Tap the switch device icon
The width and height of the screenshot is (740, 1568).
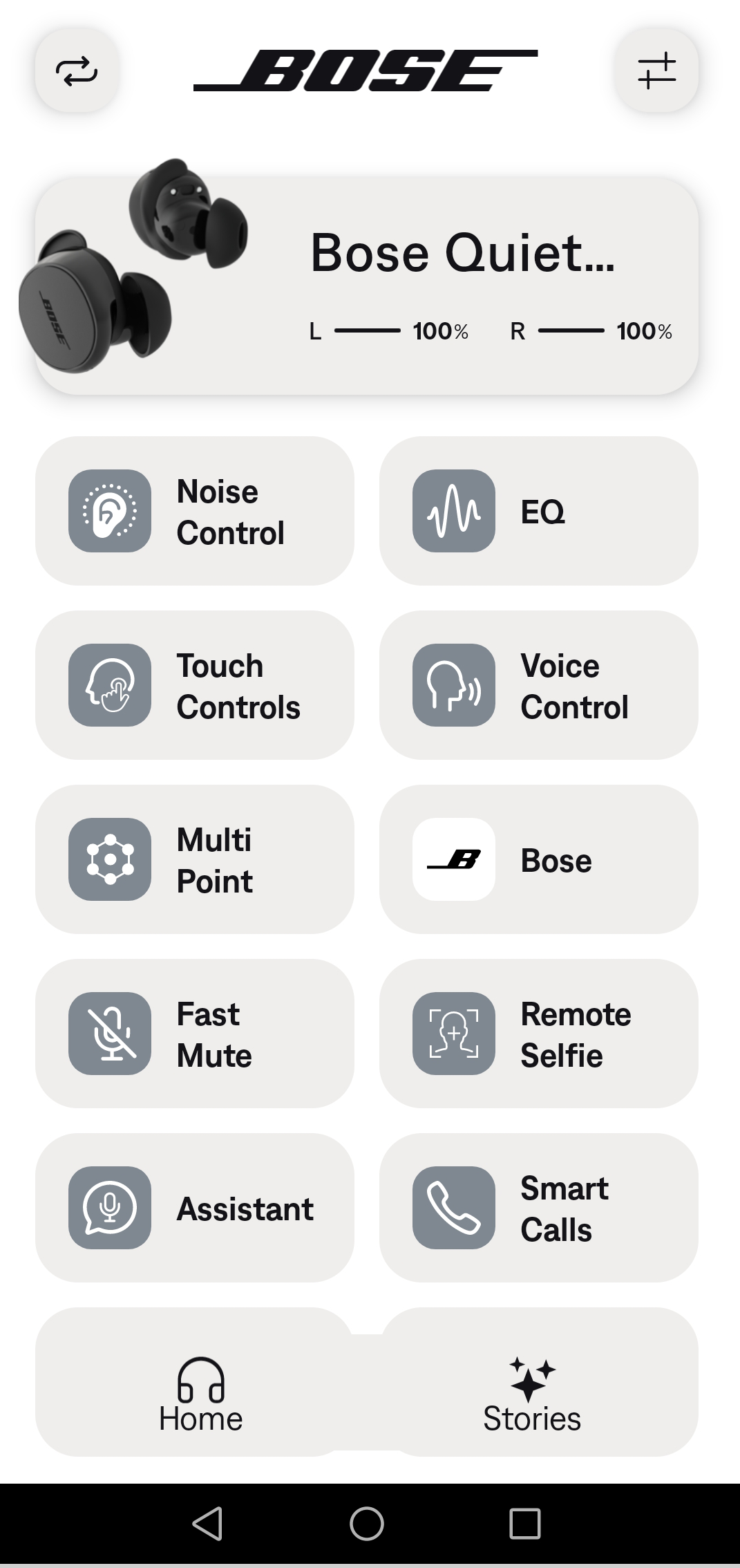point(77,71)
